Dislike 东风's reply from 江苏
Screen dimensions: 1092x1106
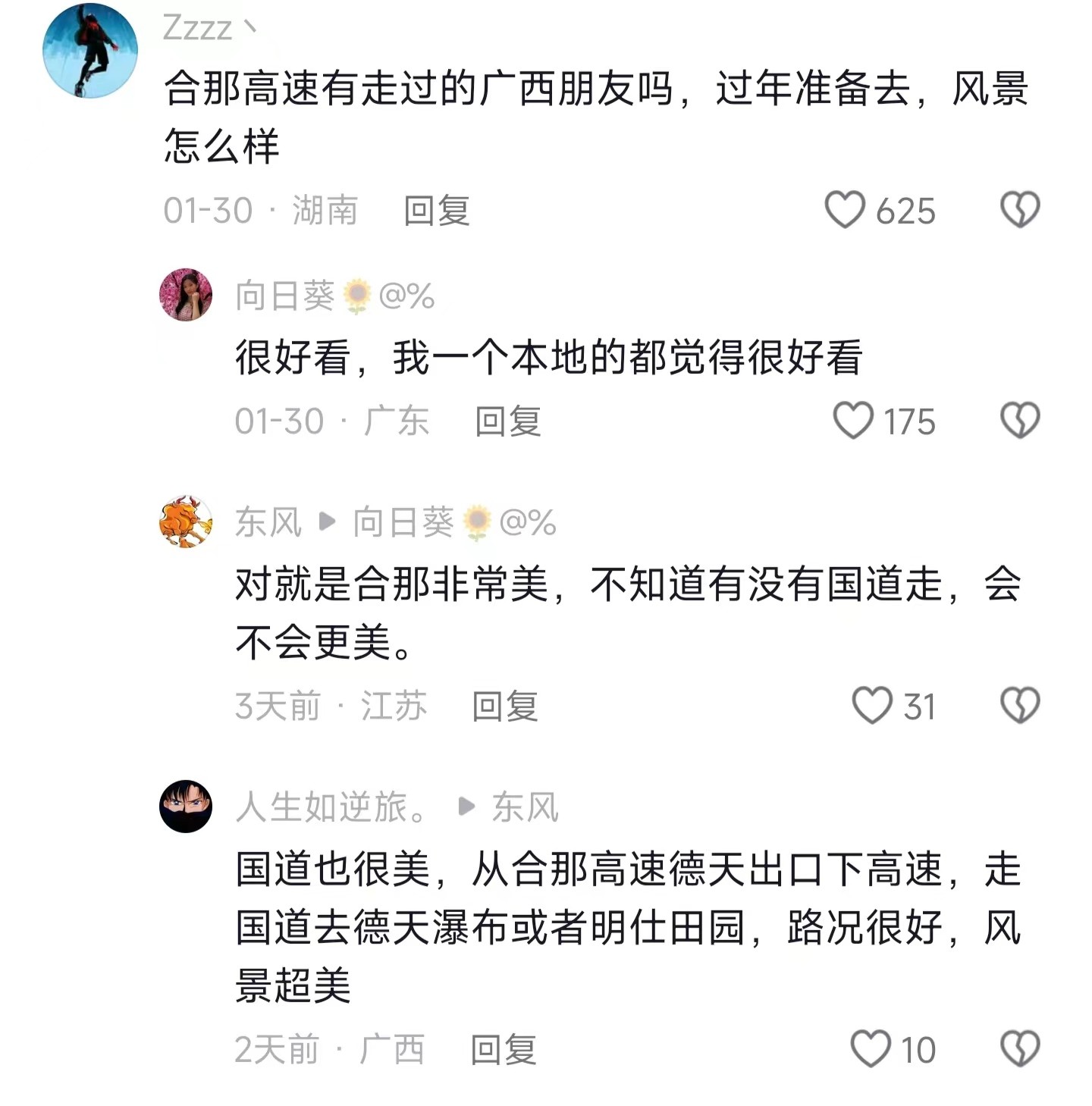tap(1020, 706)
